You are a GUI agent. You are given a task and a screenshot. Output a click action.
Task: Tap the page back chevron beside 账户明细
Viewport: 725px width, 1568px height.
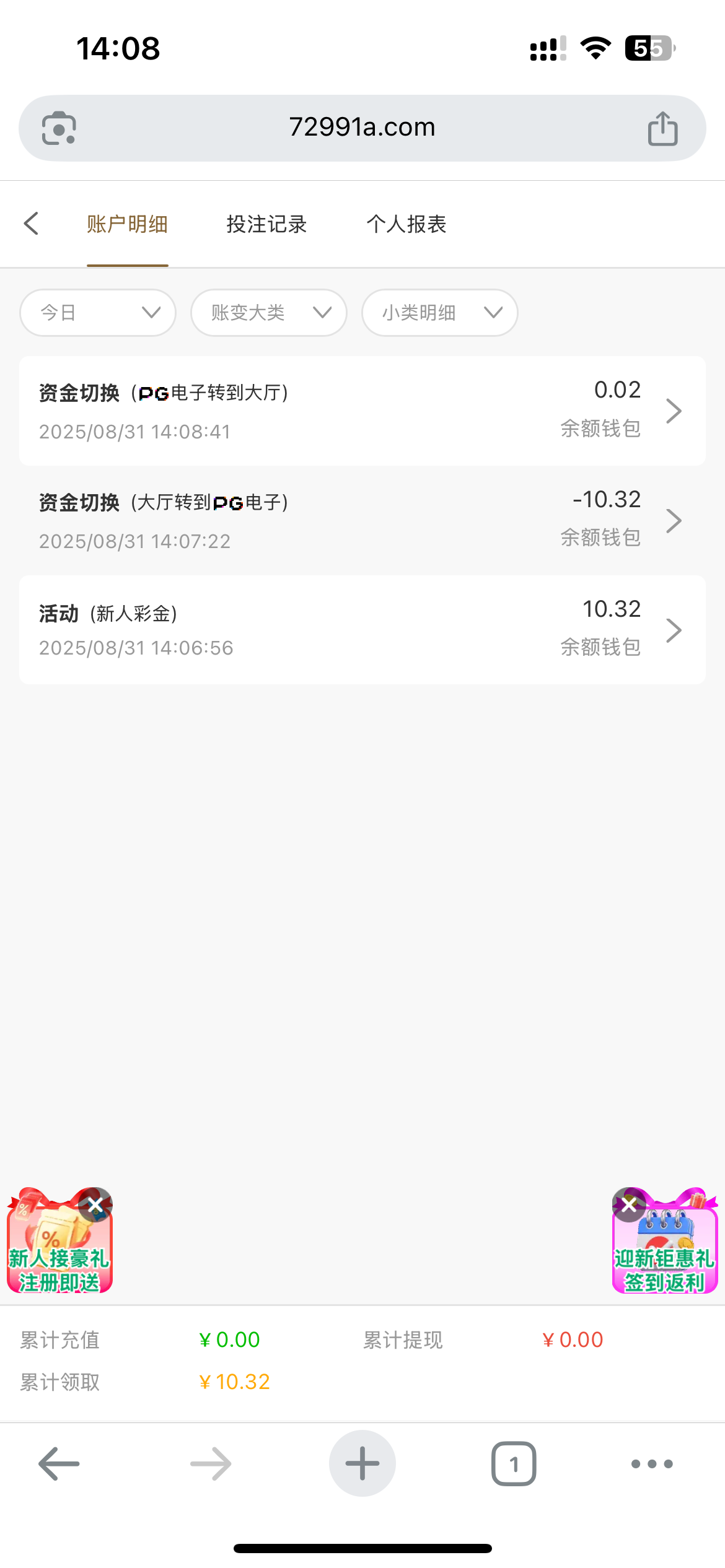(x=31, y=224)
